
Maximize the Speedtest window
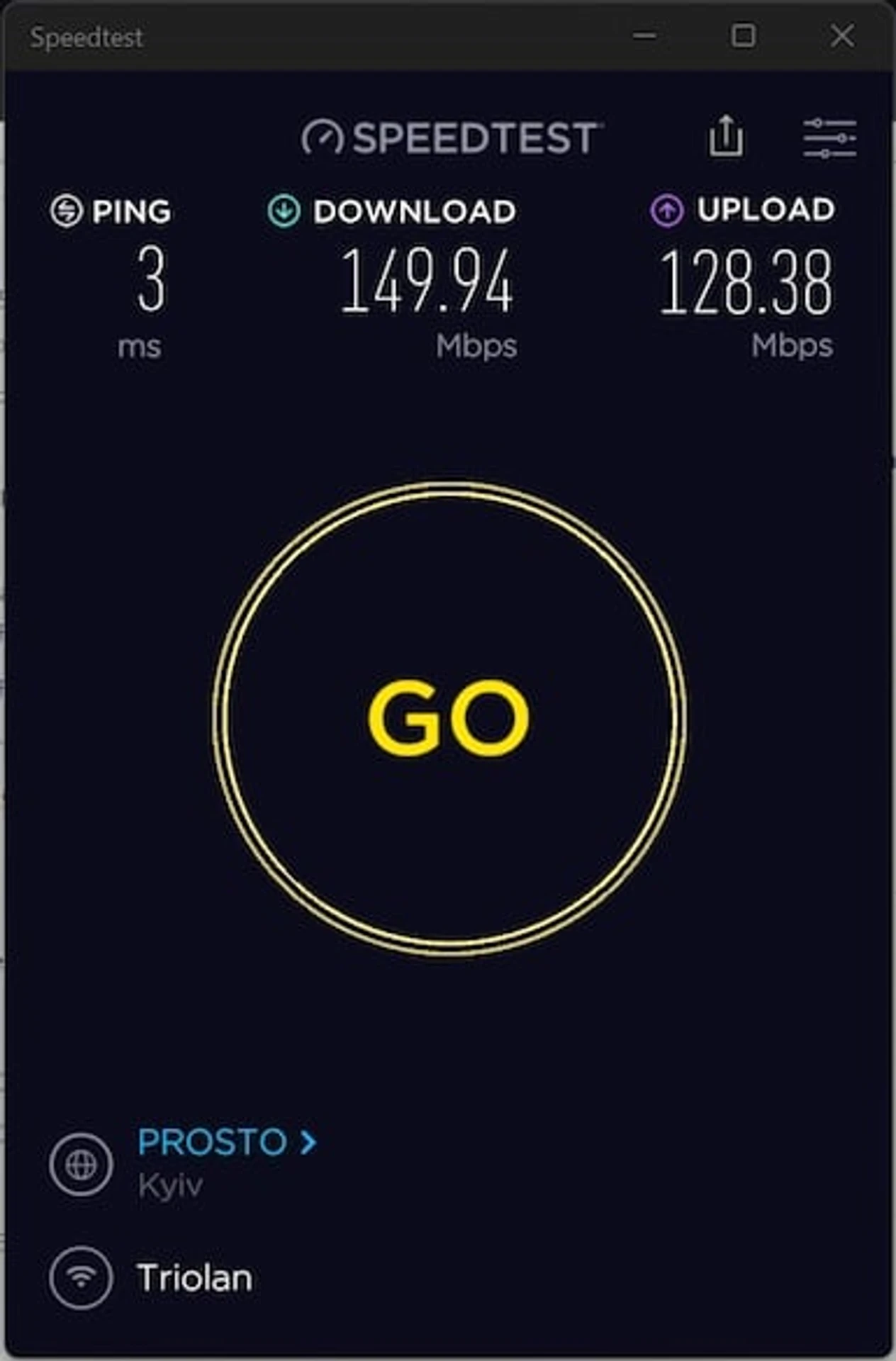(743, 35)
